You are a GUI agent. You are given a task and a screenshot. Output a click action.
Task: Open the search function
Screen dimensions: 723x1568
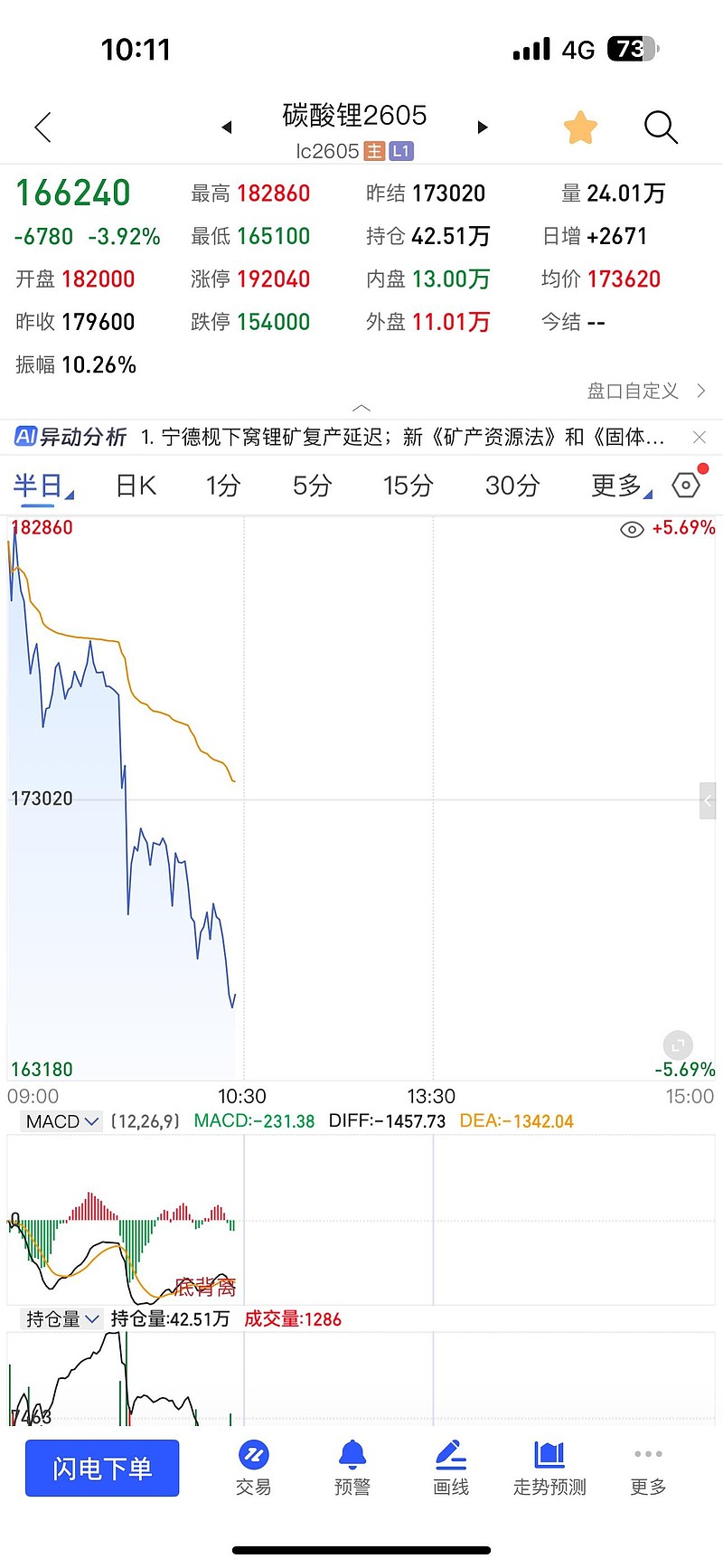[661, 128]
